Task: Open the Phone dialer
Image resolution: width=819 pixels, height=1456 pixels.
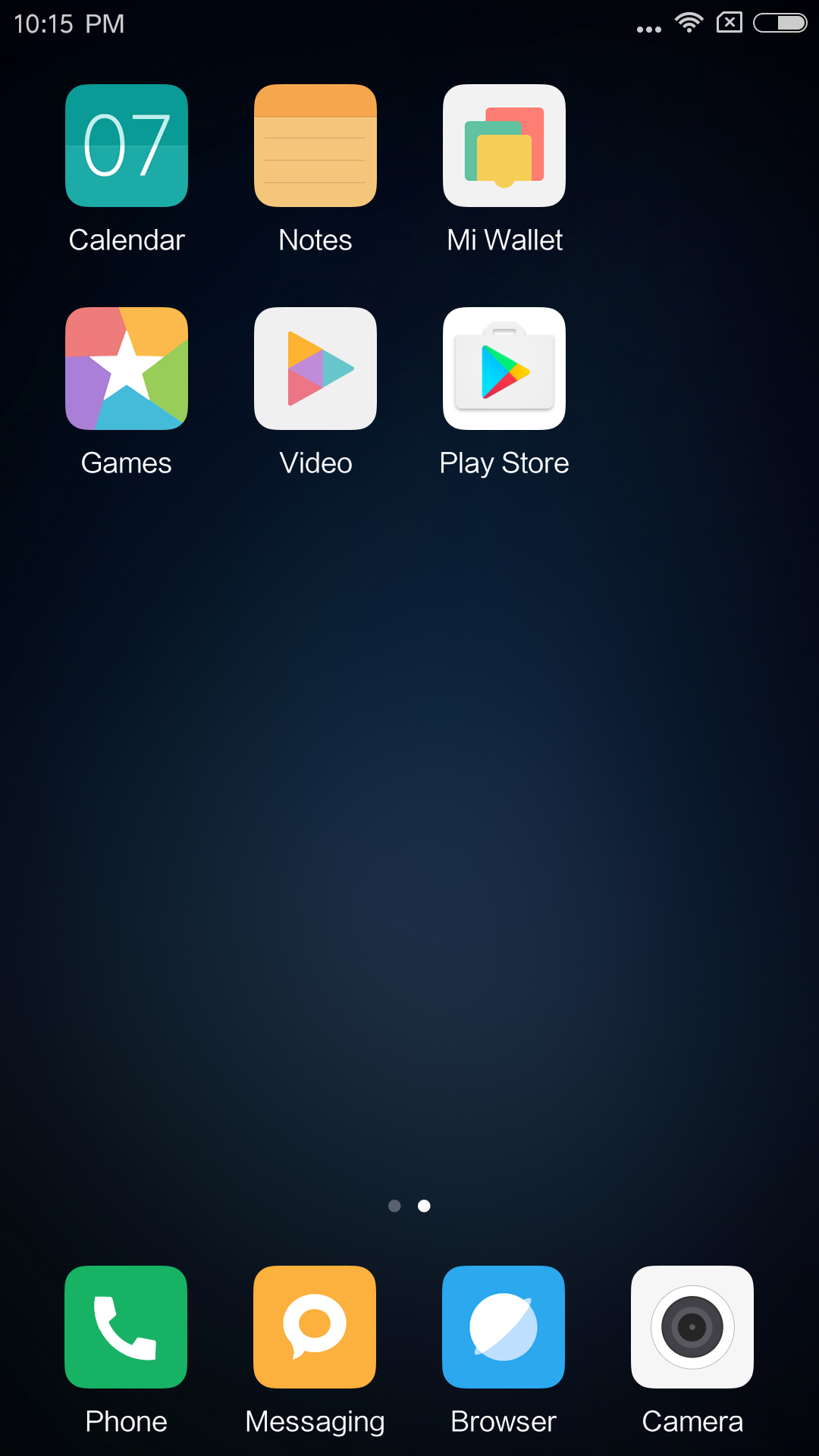Action: click(x=126, y=1327)
